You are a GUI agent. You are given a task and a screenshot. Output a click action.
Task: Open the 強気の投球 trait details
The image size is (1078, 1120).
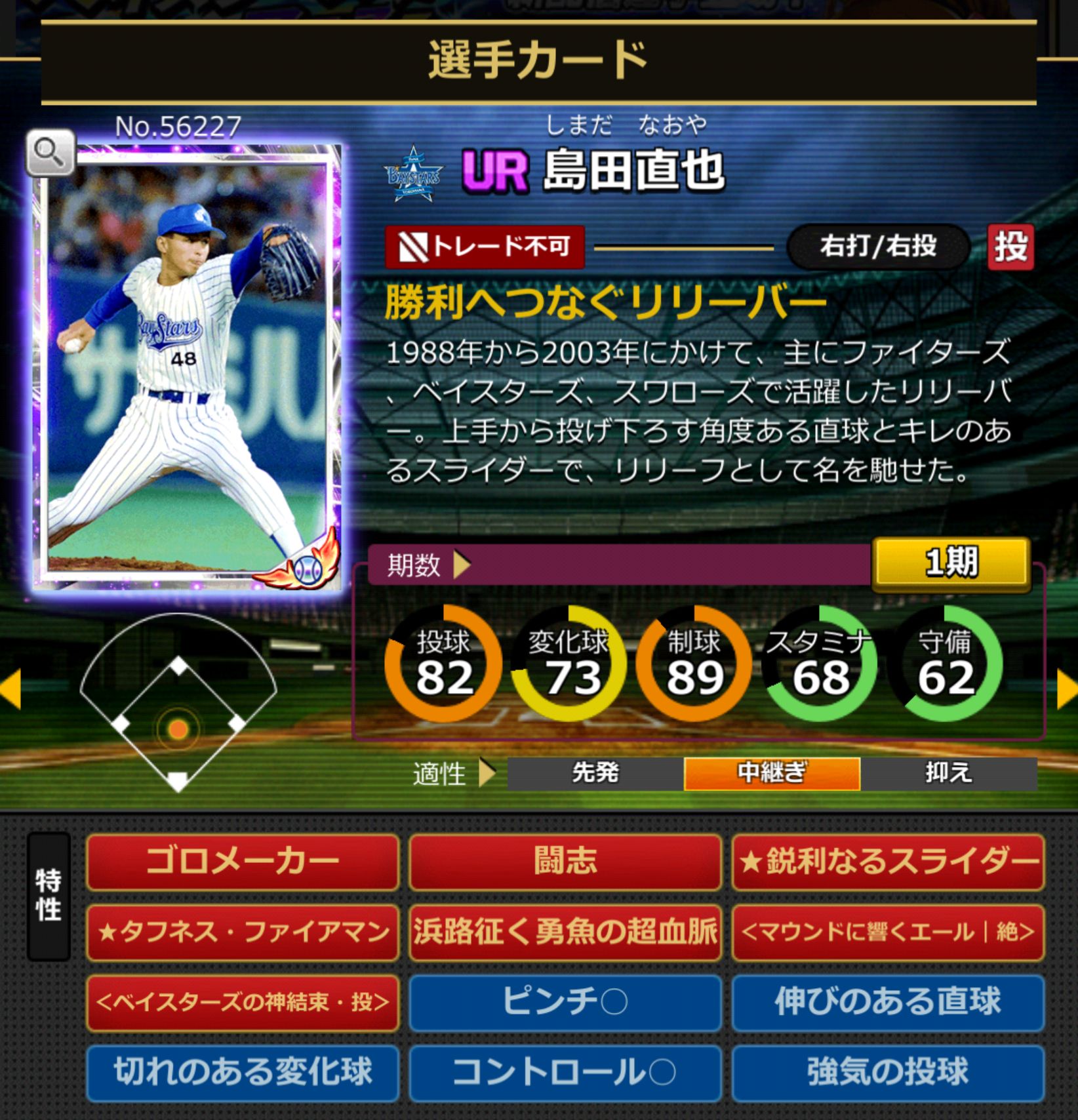888,1072
